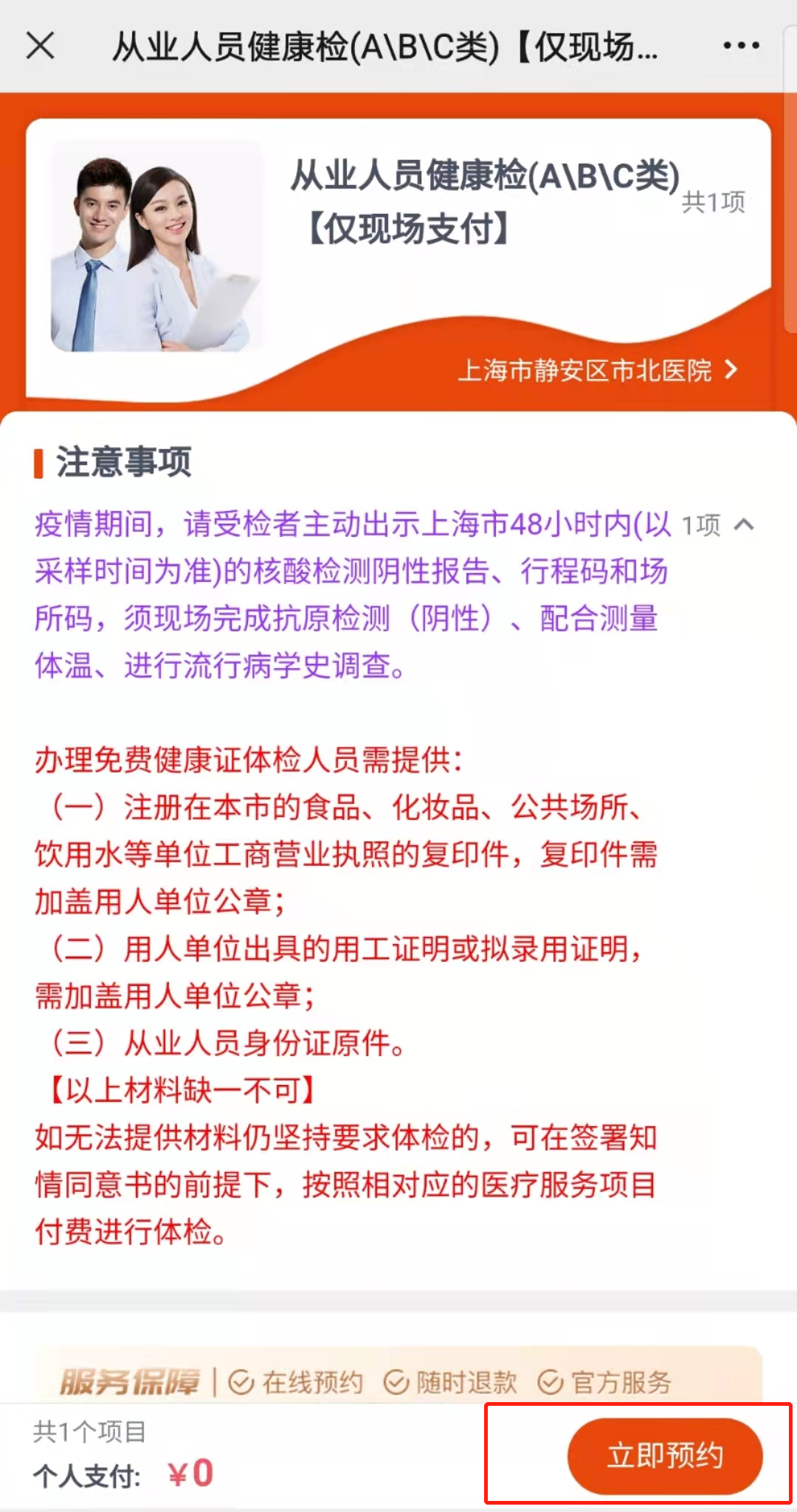Tap 立即预约 to book now
Screen dimensions: 797x1512
664,1455
